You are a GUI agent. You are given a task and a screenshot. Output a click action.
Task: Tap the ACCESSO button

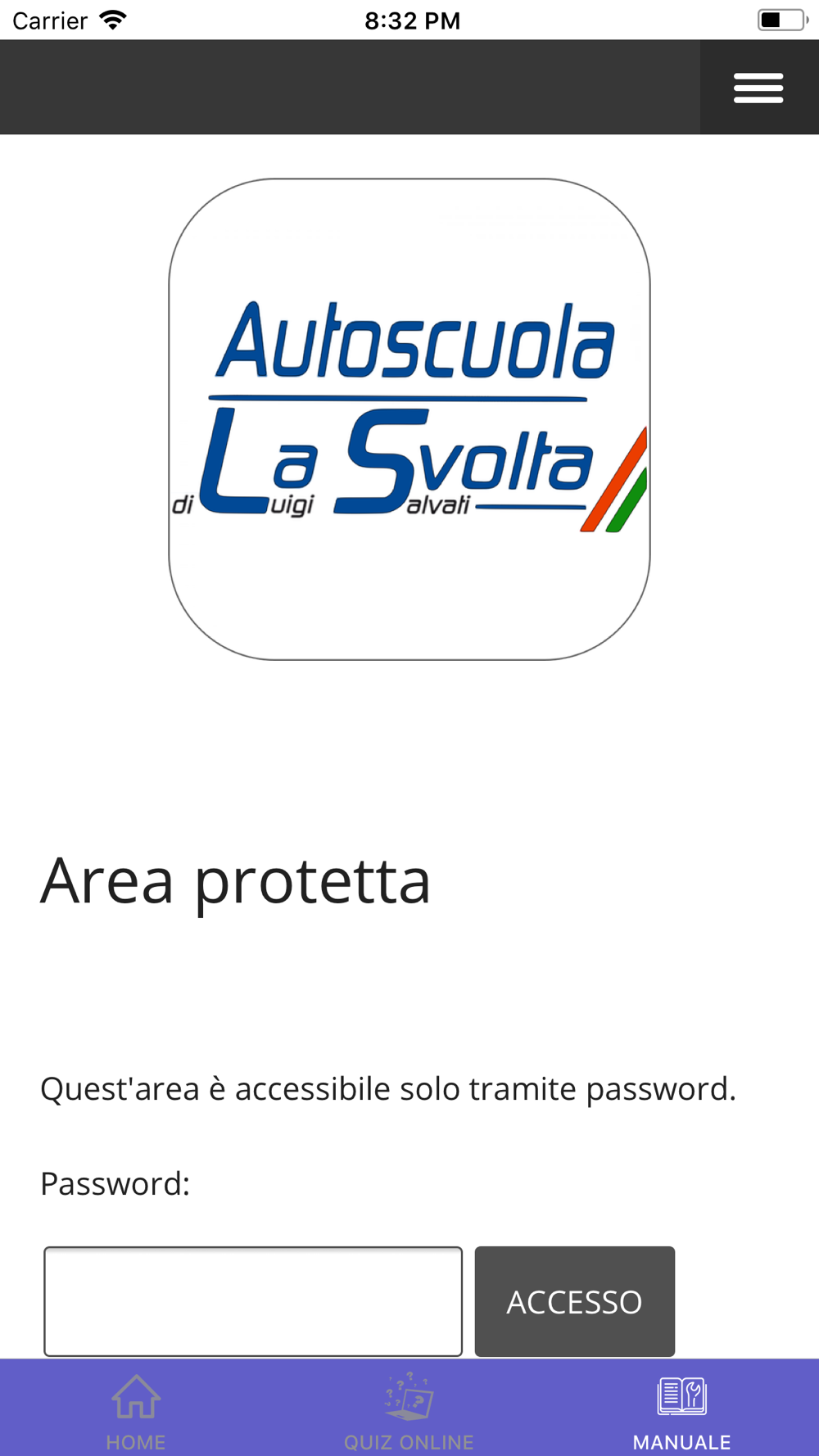point(575,1301)
